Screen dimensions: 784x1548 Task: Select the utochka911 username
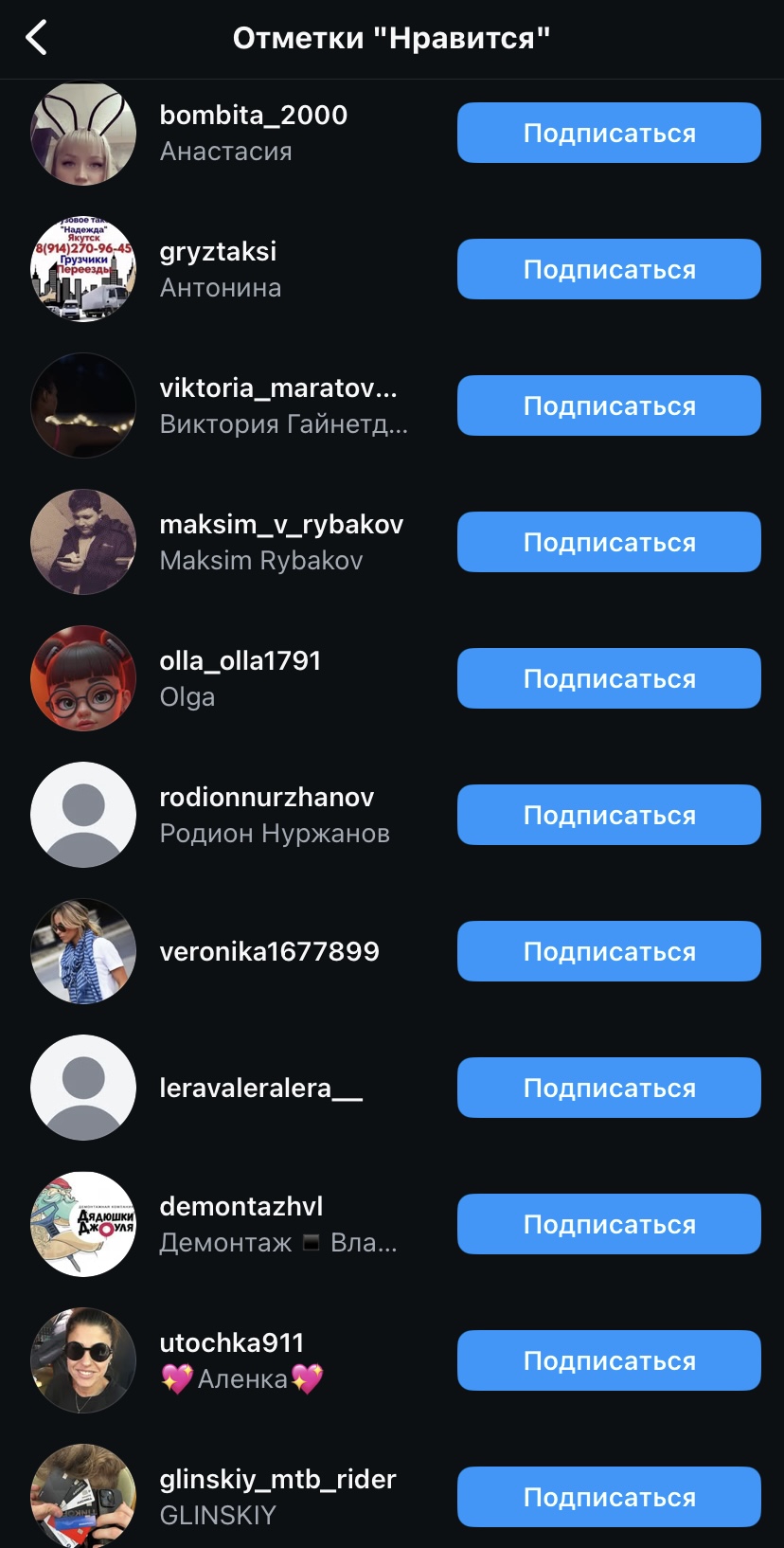coord(231,1343)
